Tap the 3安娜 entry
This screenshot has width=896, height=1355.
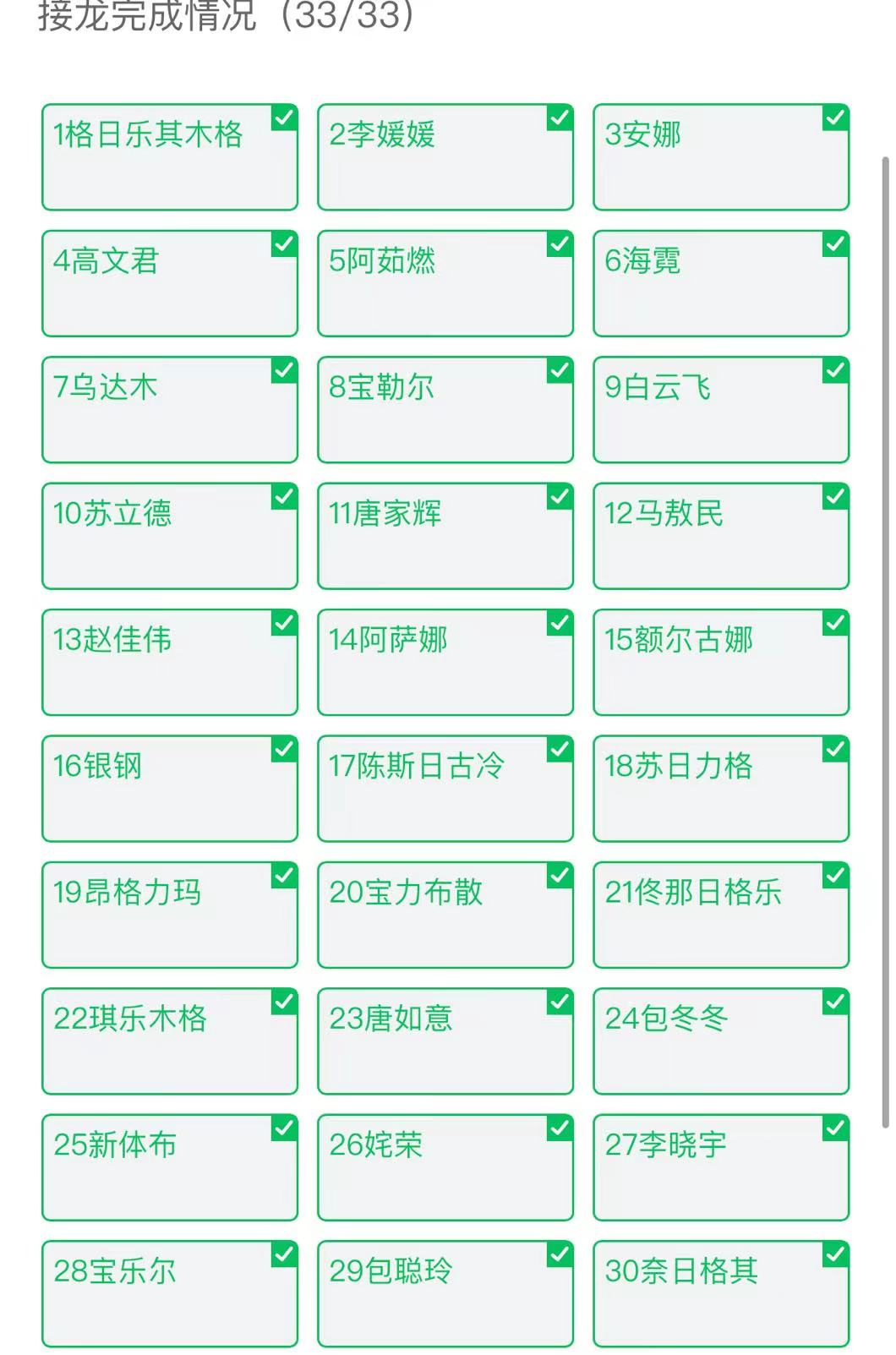(x=720, y=157)
